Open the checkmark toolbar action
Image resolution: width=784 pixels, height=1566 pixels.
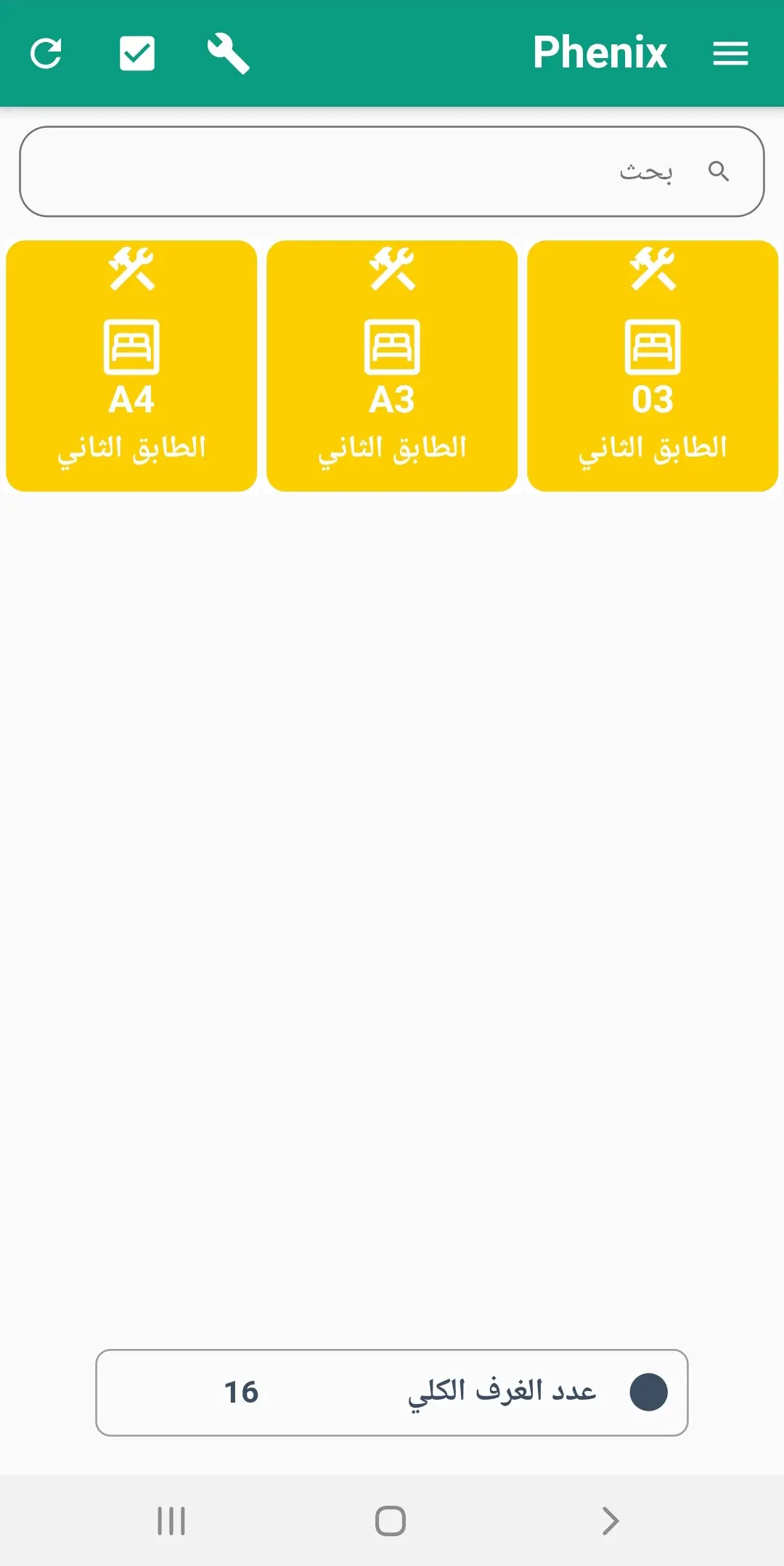point(136,54)
